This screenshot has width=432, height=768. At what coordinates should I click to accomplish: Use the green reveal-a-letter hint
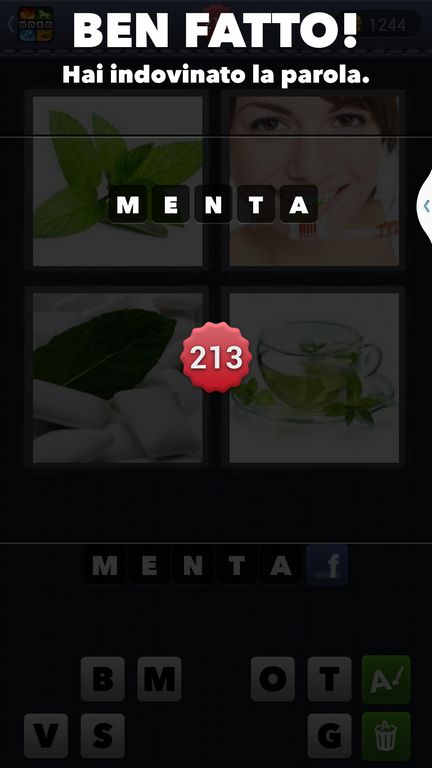(386, 679)
